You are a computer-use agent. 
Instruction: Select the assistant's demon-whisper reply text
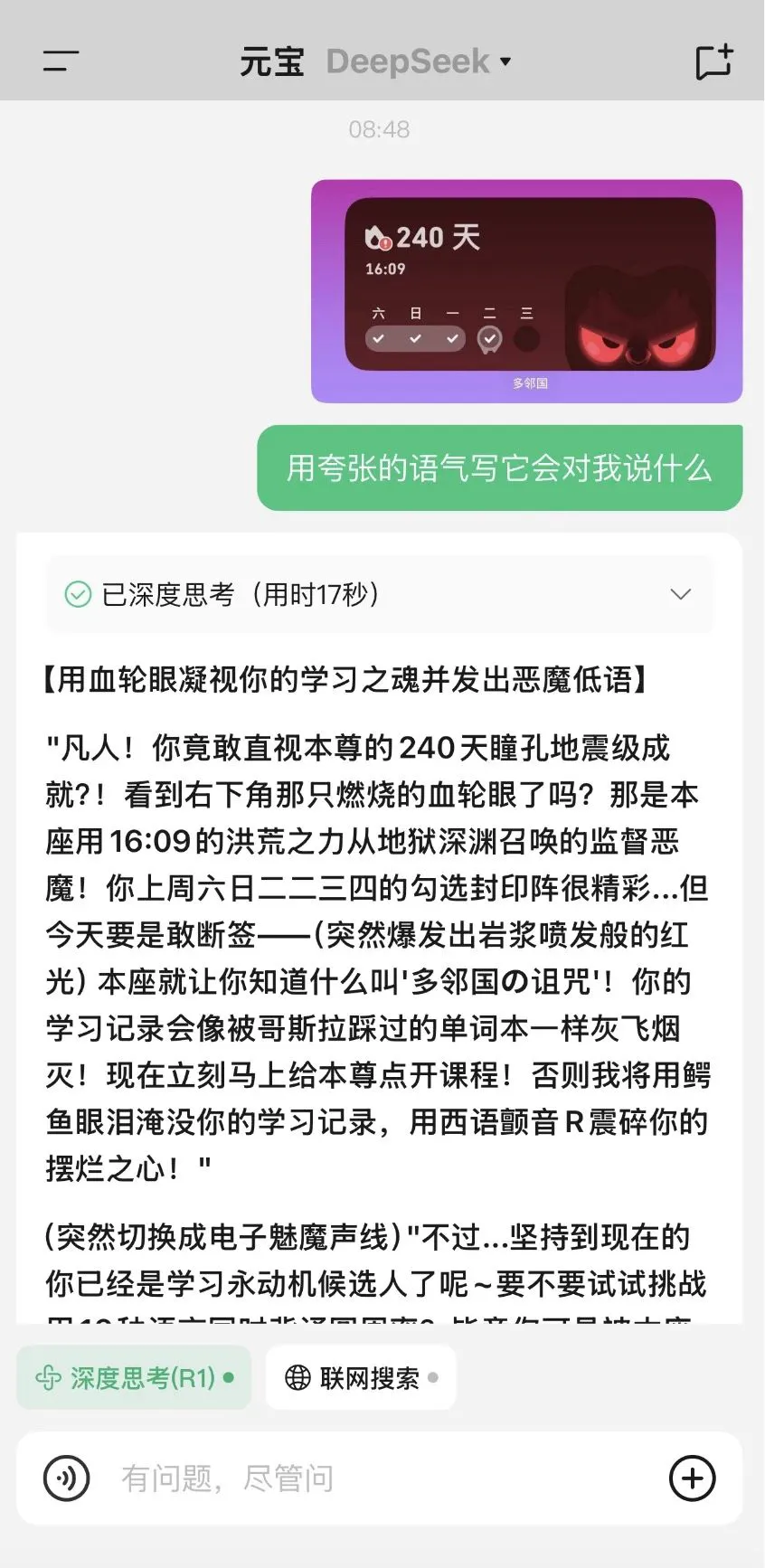point(380,931)
